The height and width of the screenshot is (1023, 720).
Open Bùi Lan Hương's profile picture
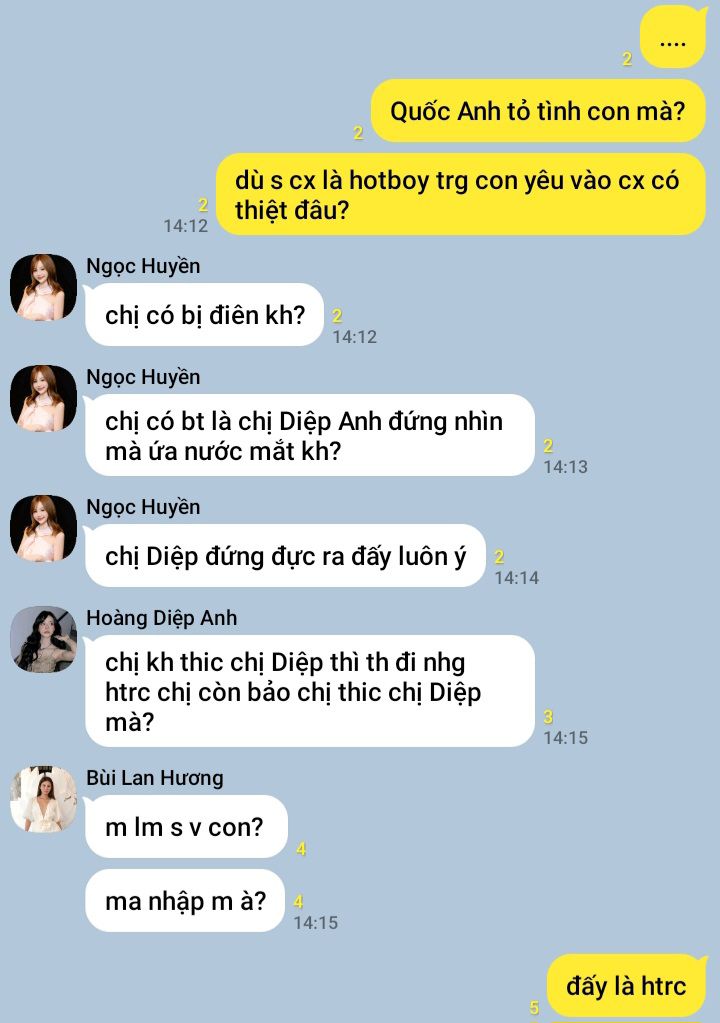(44, 799)
